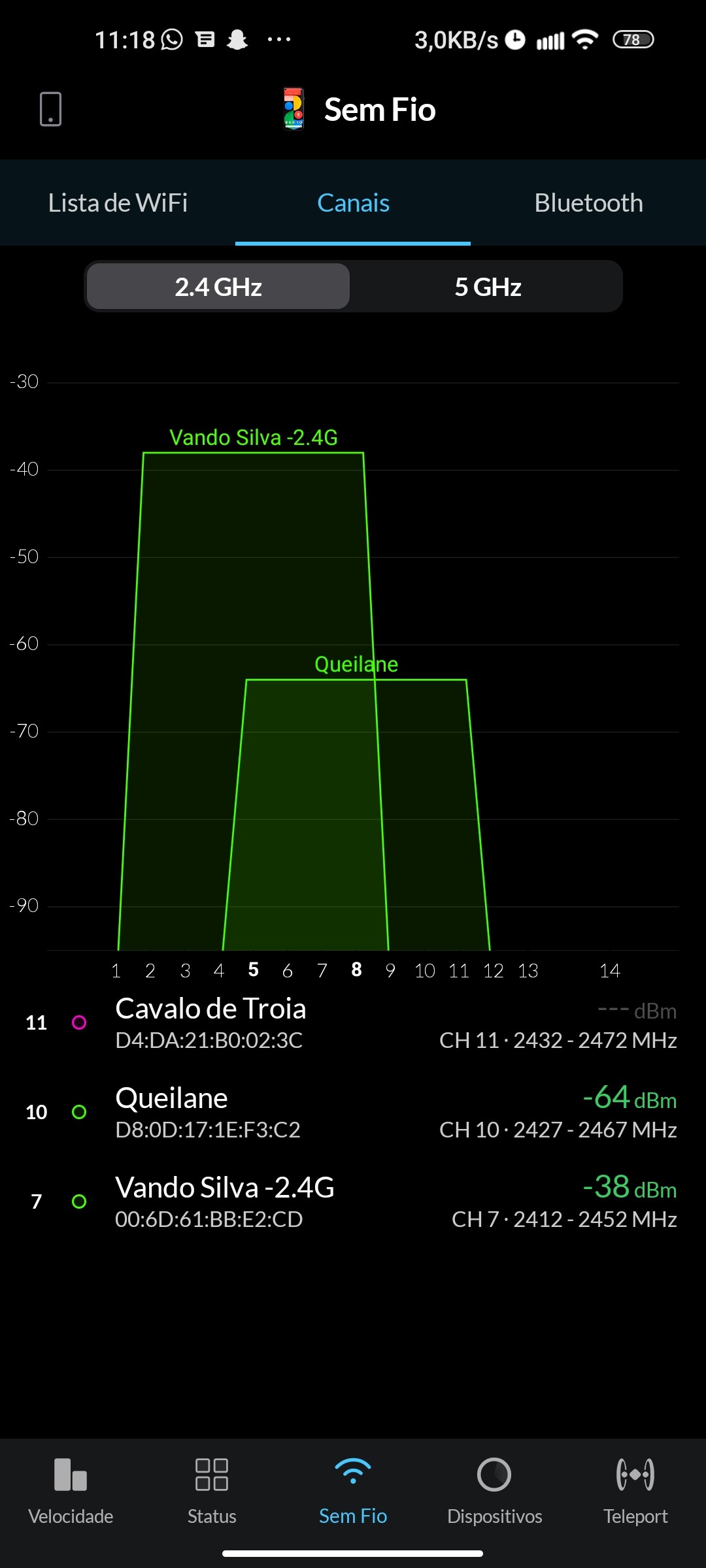Image resolution: width=706 pixels, height=1568 pixels.
Task: Switch to the 5 GHz band
Action: pyautogui.click(x=488, y=287)
